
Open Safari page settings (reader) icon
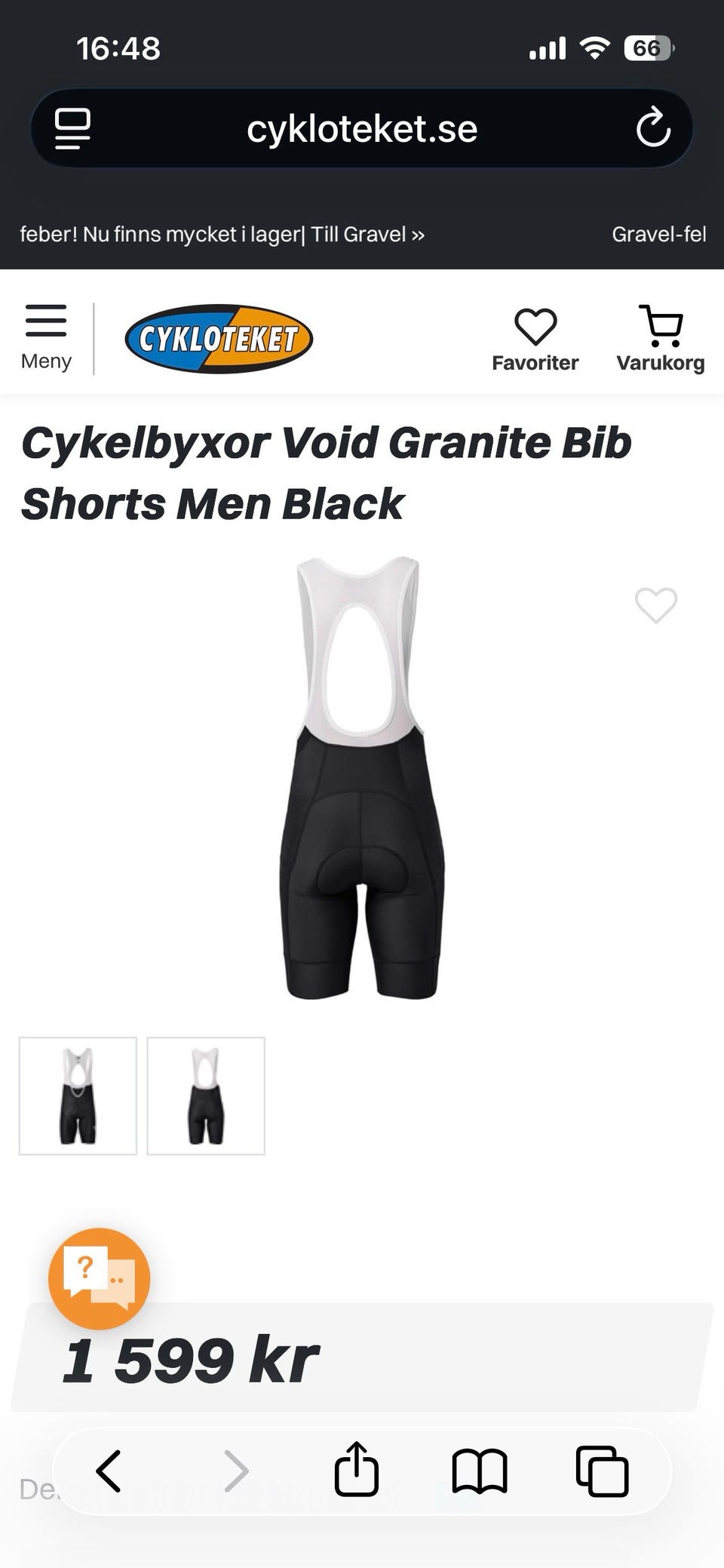coord(73,128)
